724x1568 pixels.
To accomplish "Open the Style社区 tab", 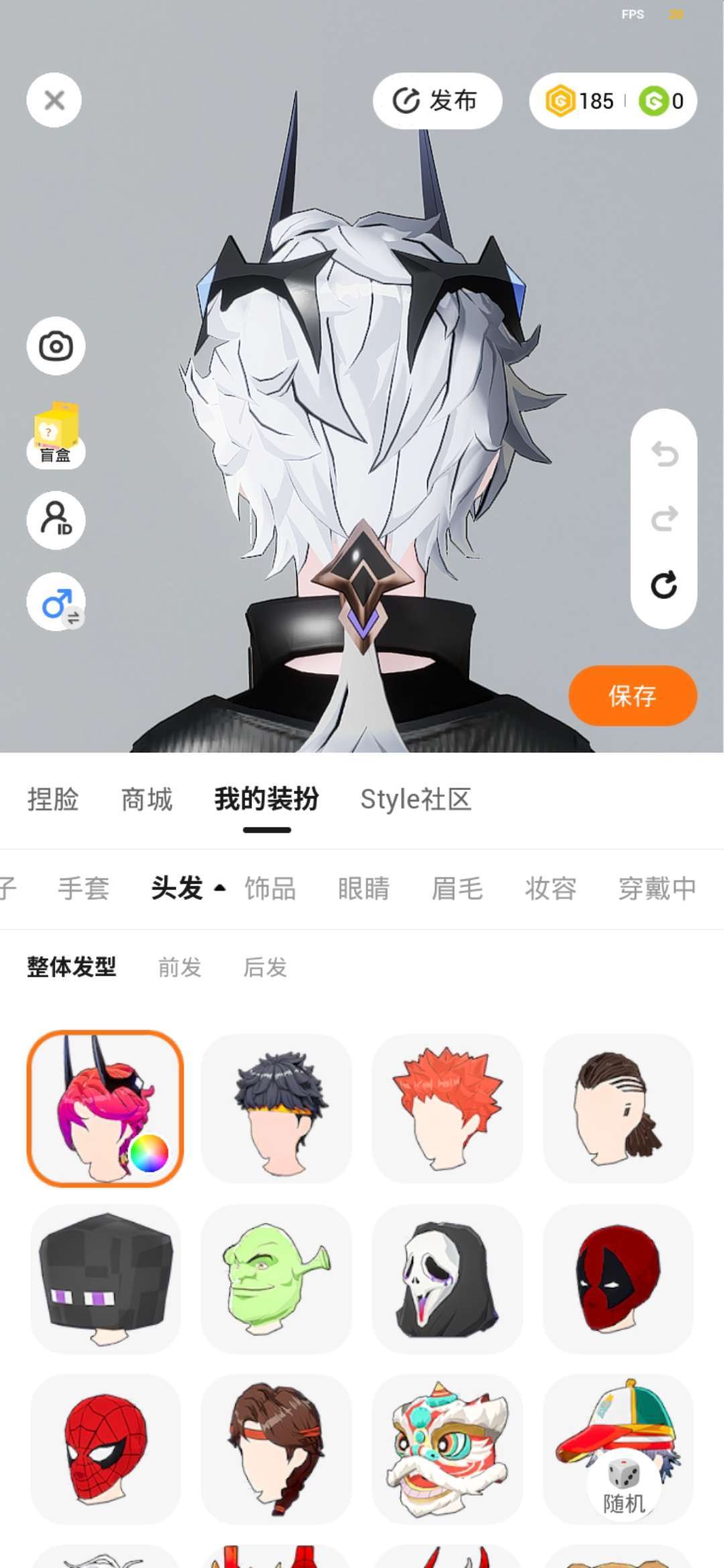I will (416, 799).
